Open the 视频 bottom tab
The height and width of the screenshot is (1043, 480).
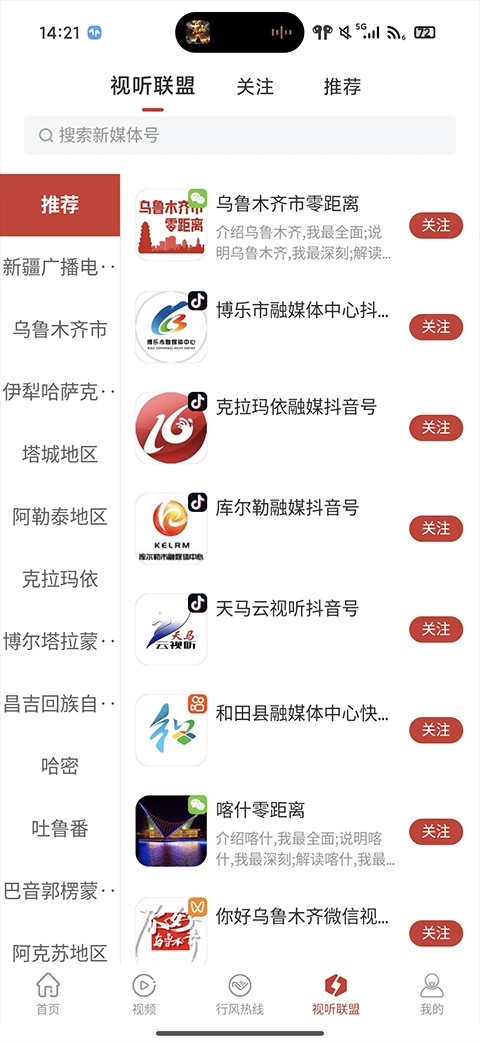[144, 993]
